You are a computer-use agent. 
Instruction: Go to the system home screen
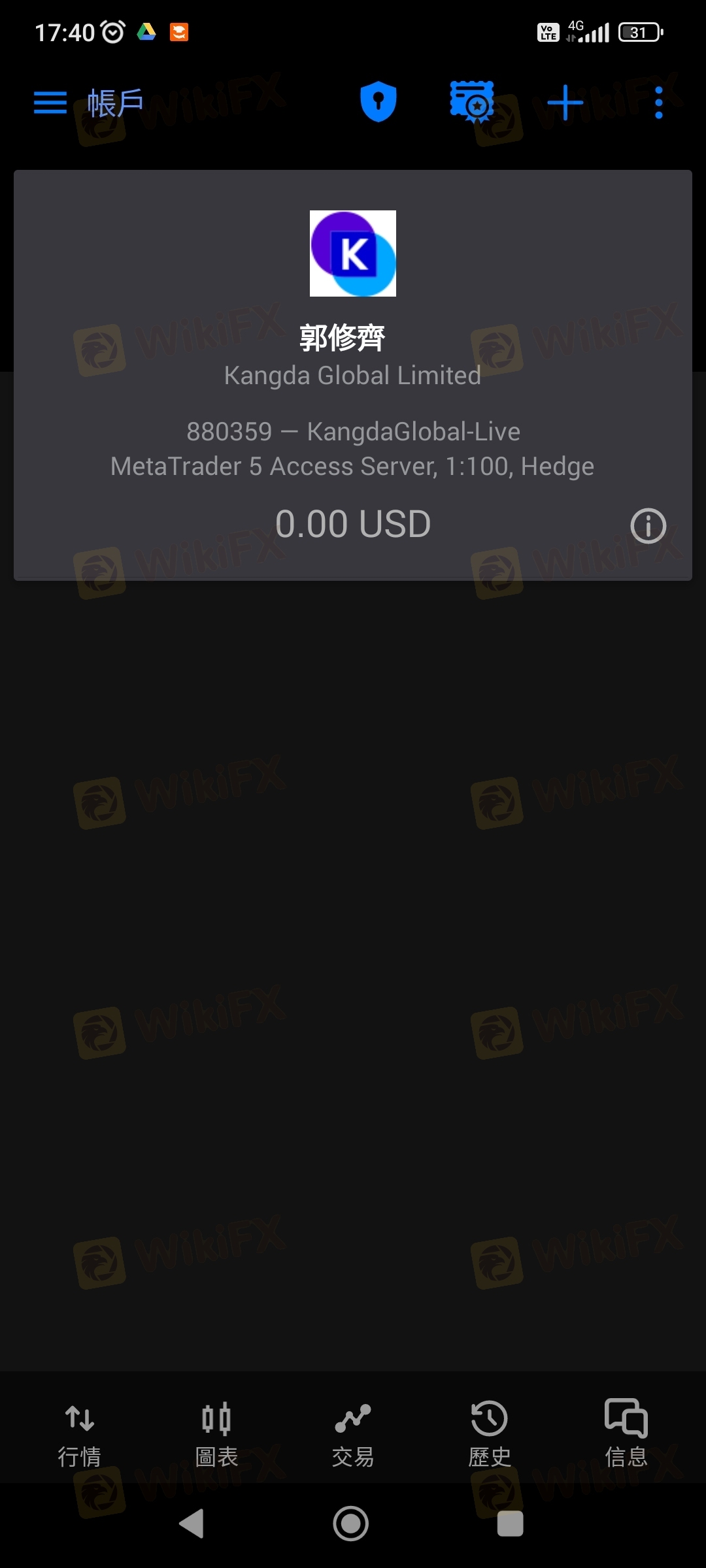(x=351, y=1524)
